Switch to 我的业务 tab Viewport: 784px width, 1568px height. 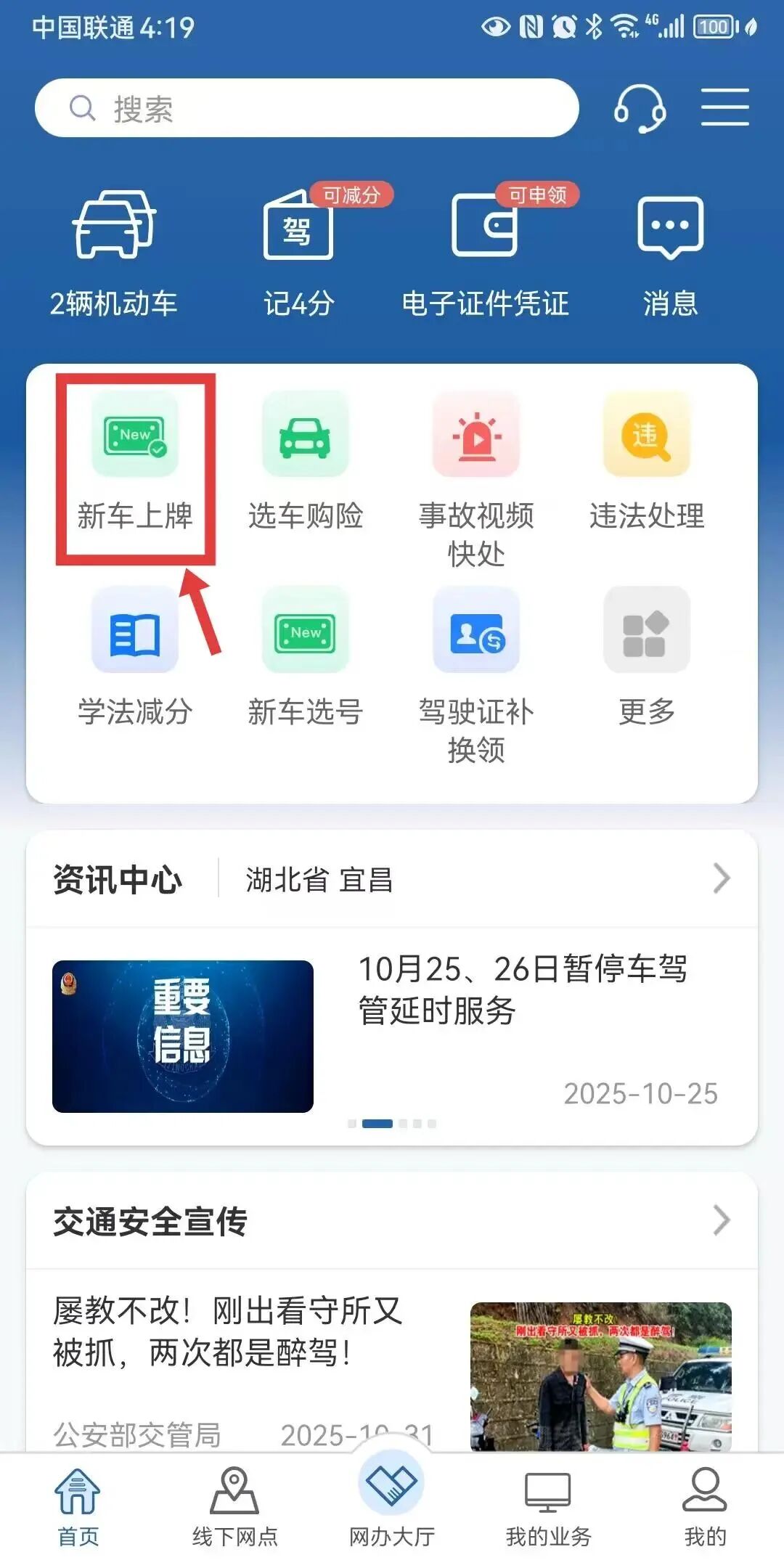(x=548, y=1506)
